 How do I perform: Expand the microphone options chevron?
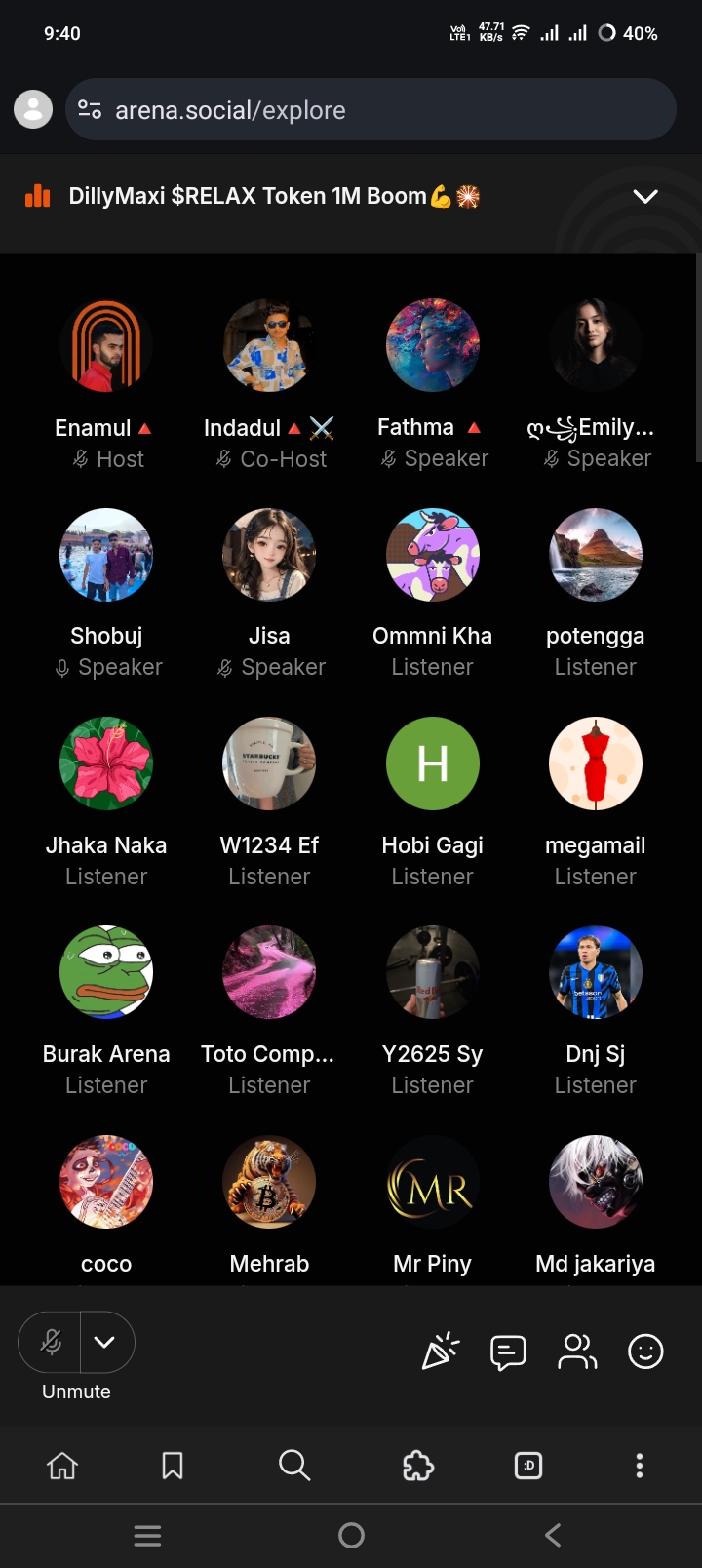(105, 1343)
